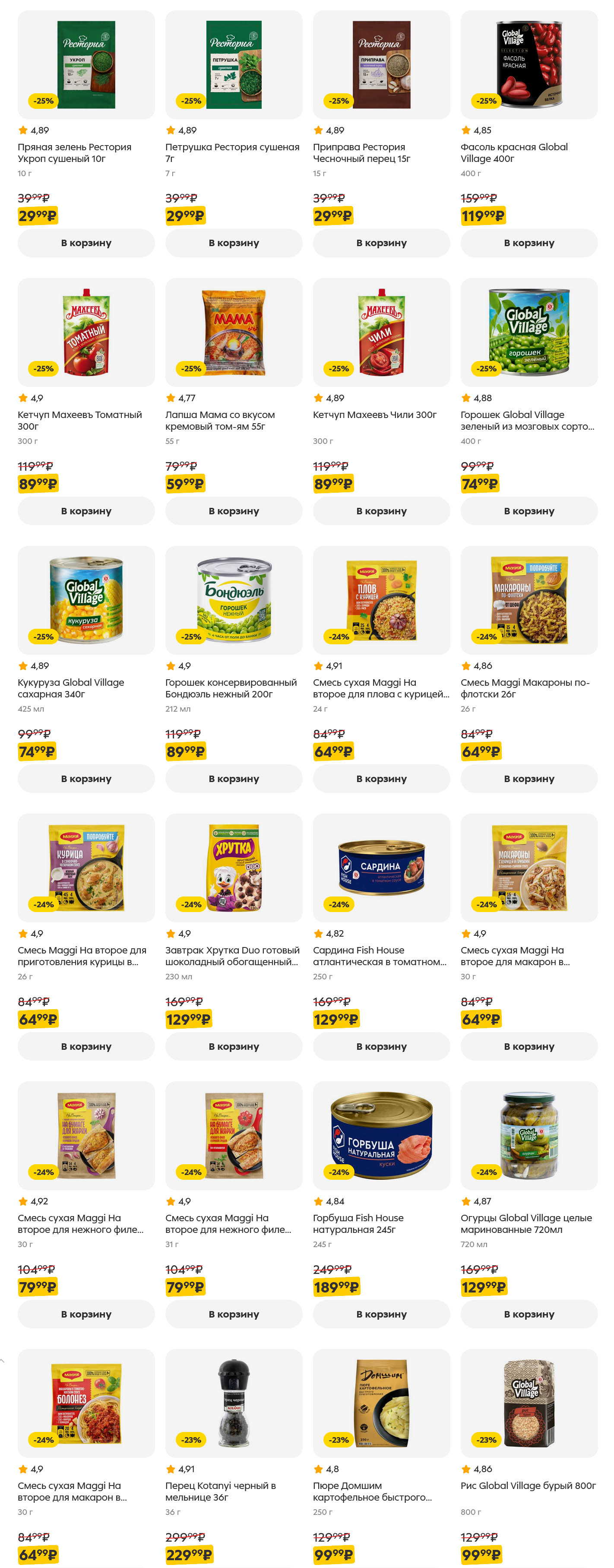The image size is (614, 1568).
Task: Add Петрушка Ресториа сушеная to cart
Action: point(234,243)
